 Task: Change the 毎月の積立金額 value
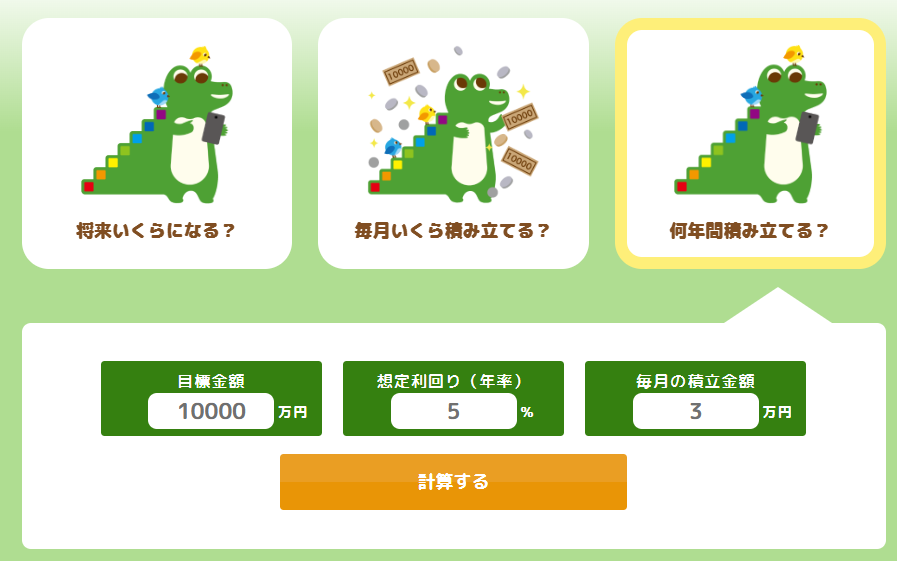695,411
